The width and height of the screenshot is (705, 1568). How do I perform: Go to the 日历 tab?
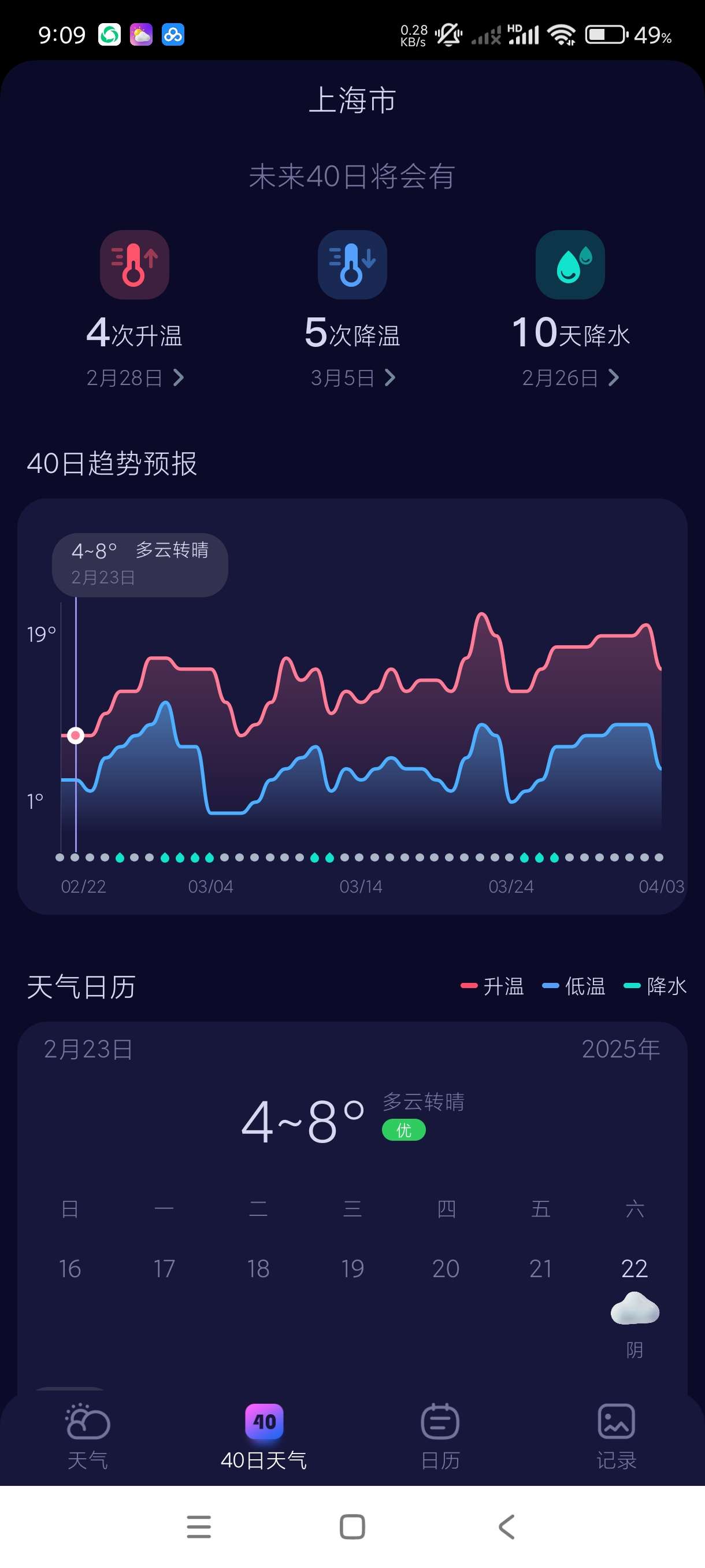[x=440, y=1437]
